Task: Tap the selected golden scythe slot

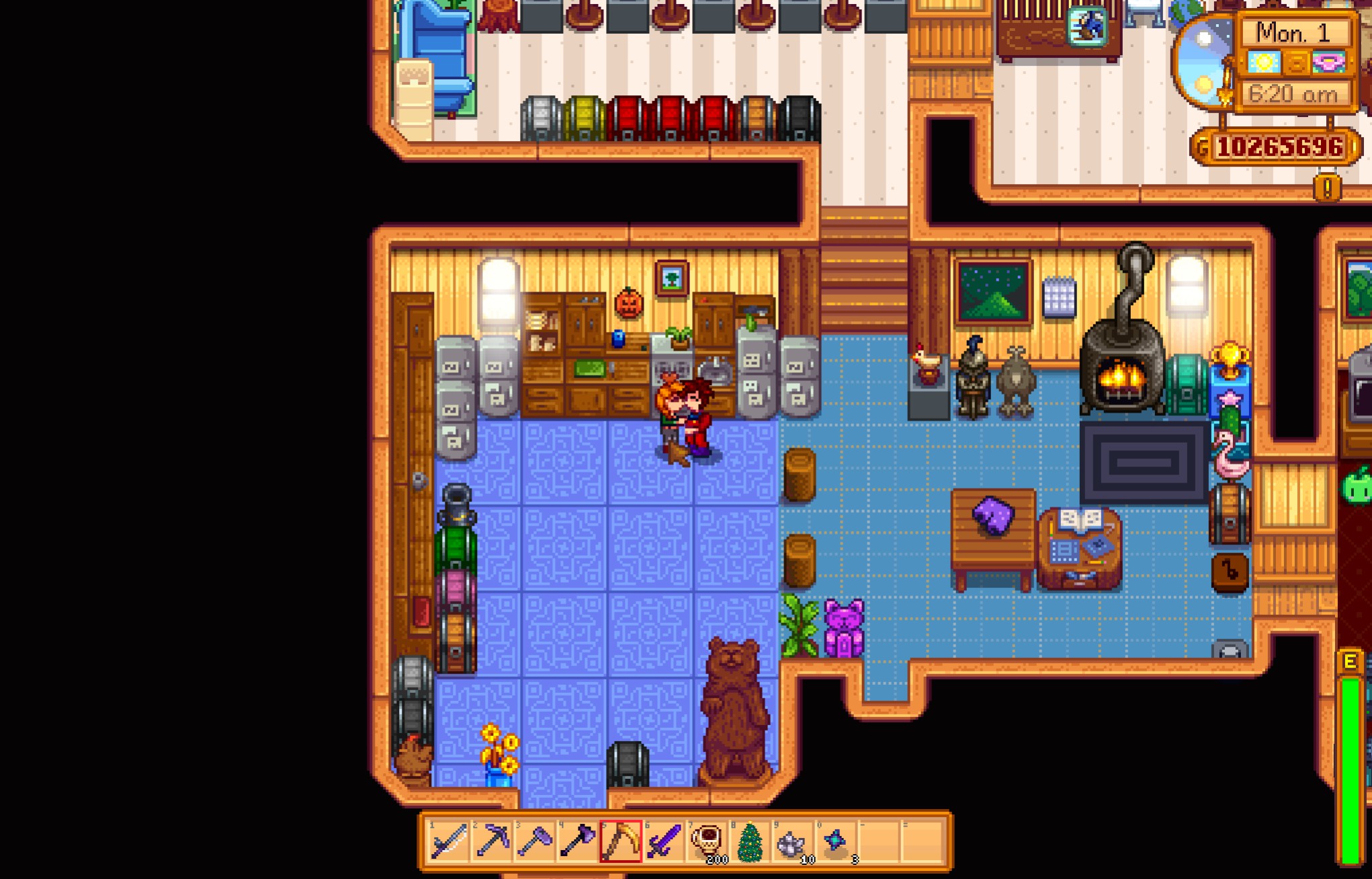Action: click(x=621, y=841)
